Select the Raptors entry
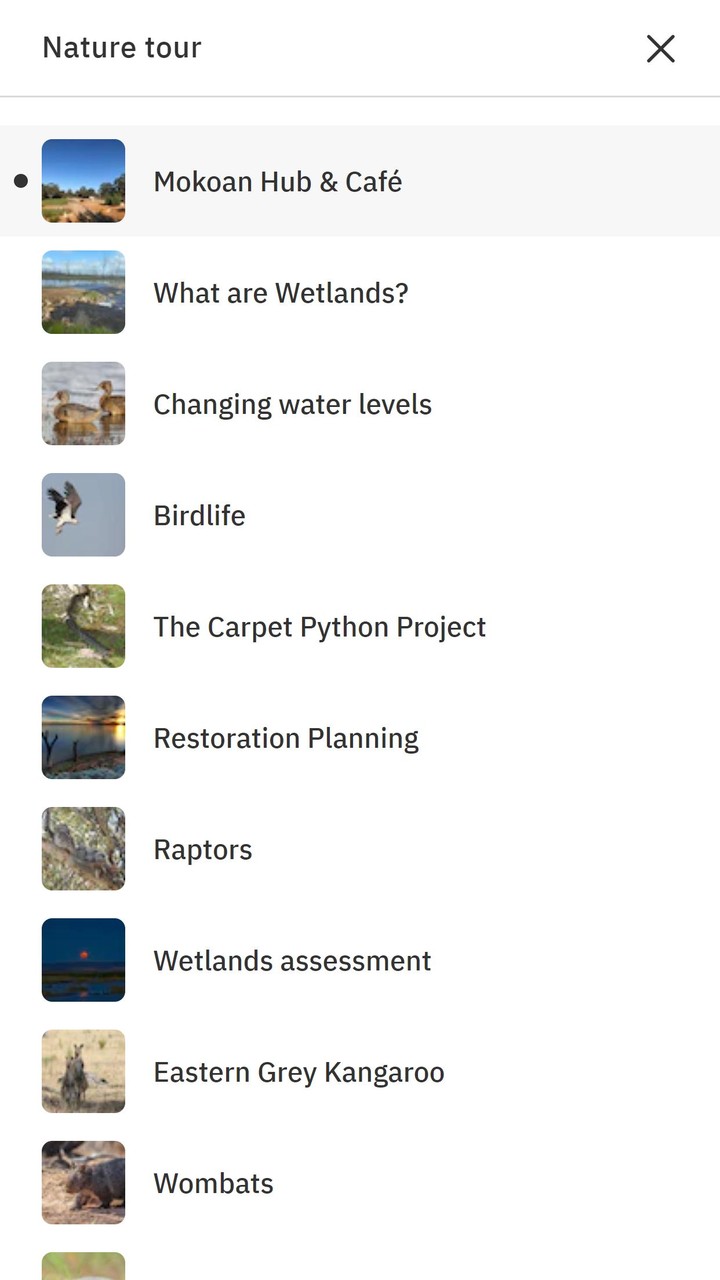 click(x=360, y=849)
